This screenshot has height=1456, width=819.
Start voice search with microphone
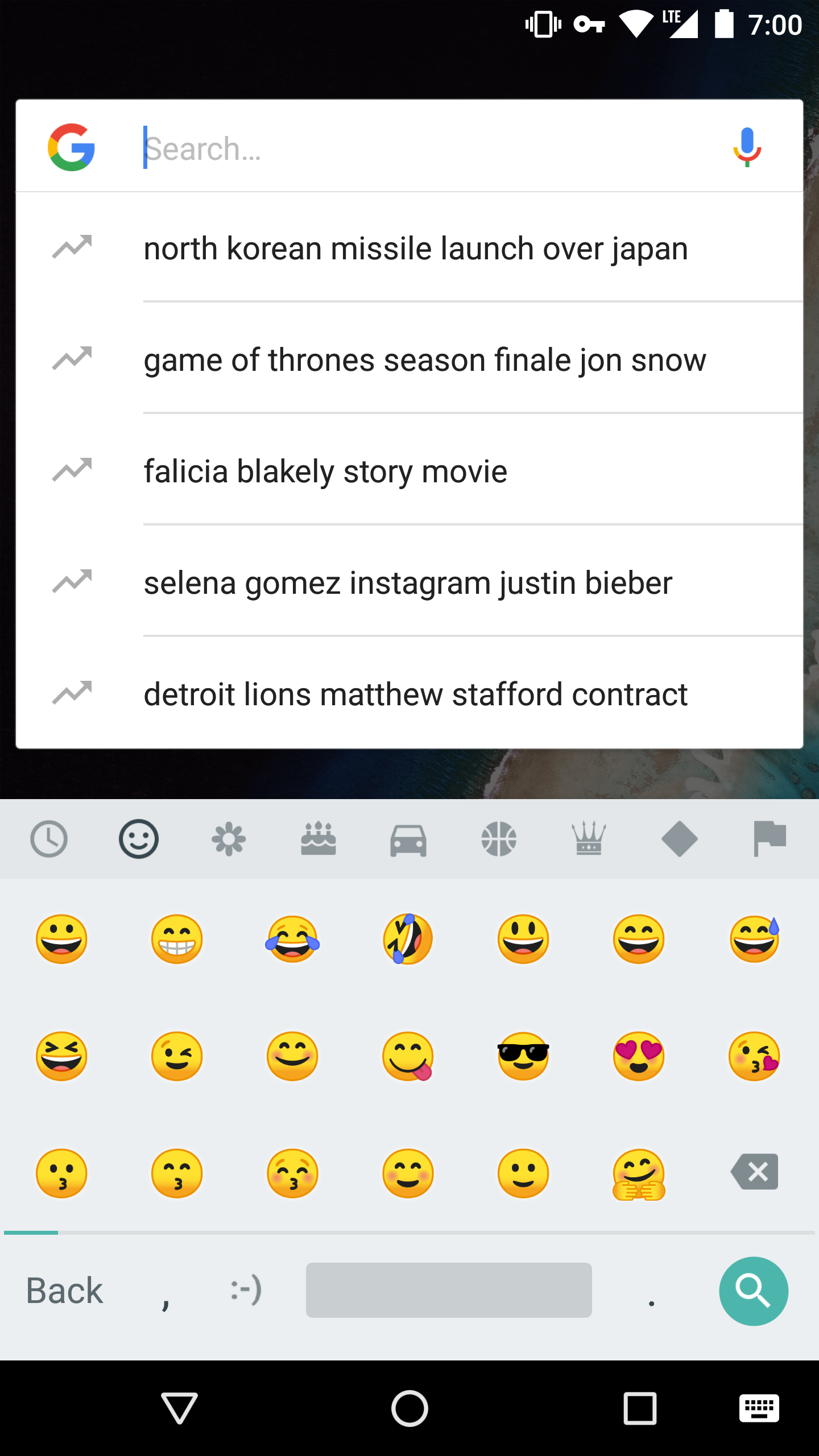pos(747,147)
